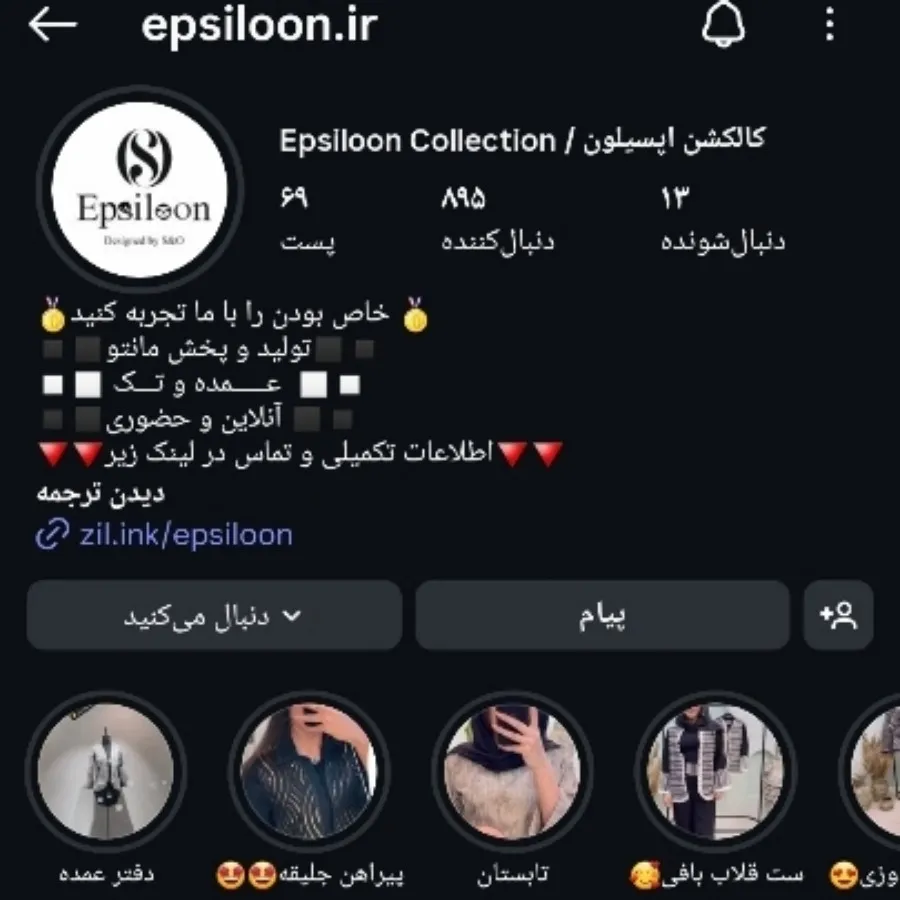Image resolution: width=900 pixels, height=900 pixels.
Task: Open the پیراهن جلیقه story highlight
Action: point(310,771)
